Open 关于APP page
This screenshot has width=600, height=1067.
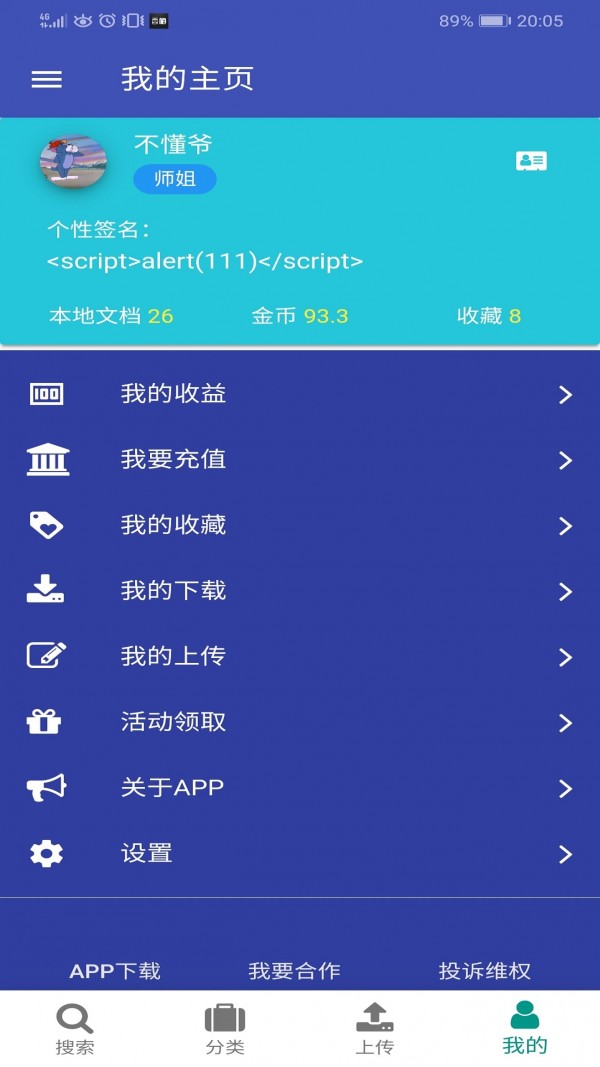tap(300, 788)
